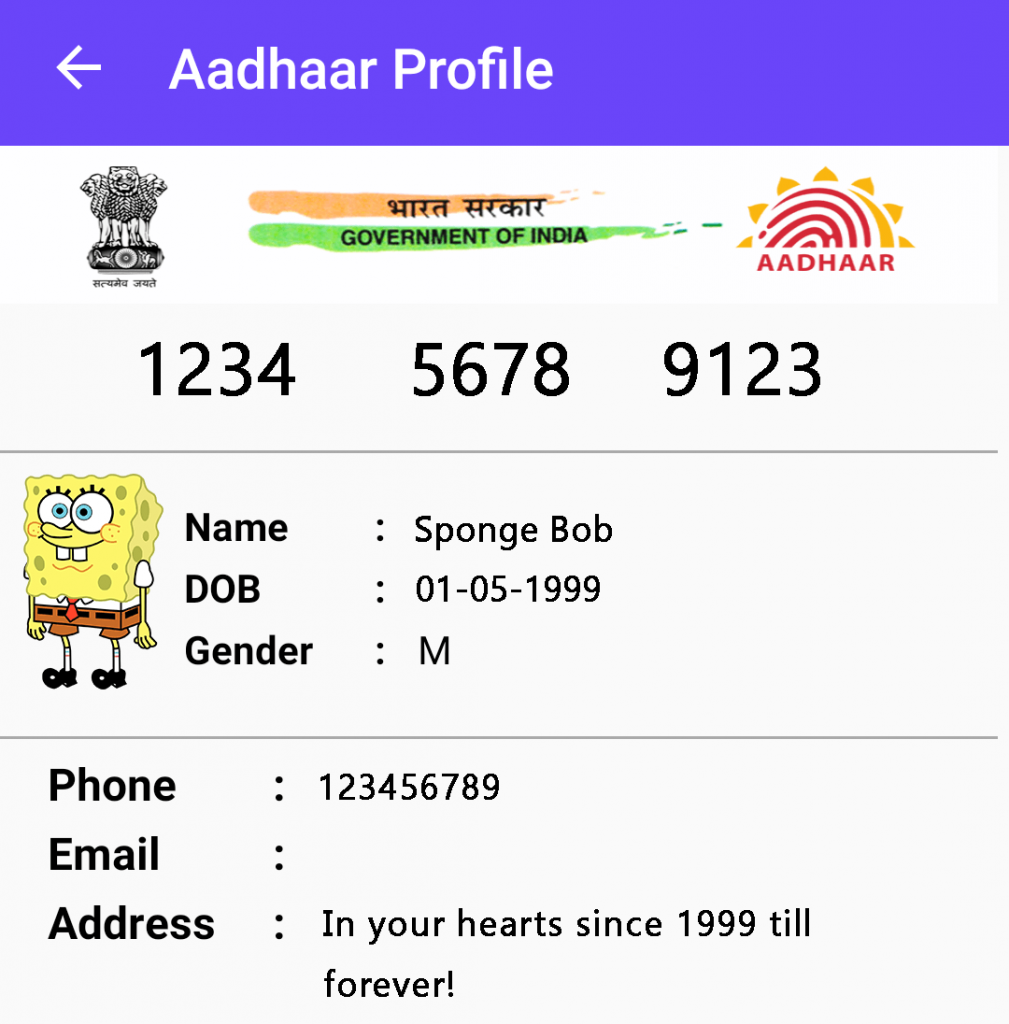Click the back arrow icon
This screenshot has width=1009, height=1024.
(x=78, y=68)
